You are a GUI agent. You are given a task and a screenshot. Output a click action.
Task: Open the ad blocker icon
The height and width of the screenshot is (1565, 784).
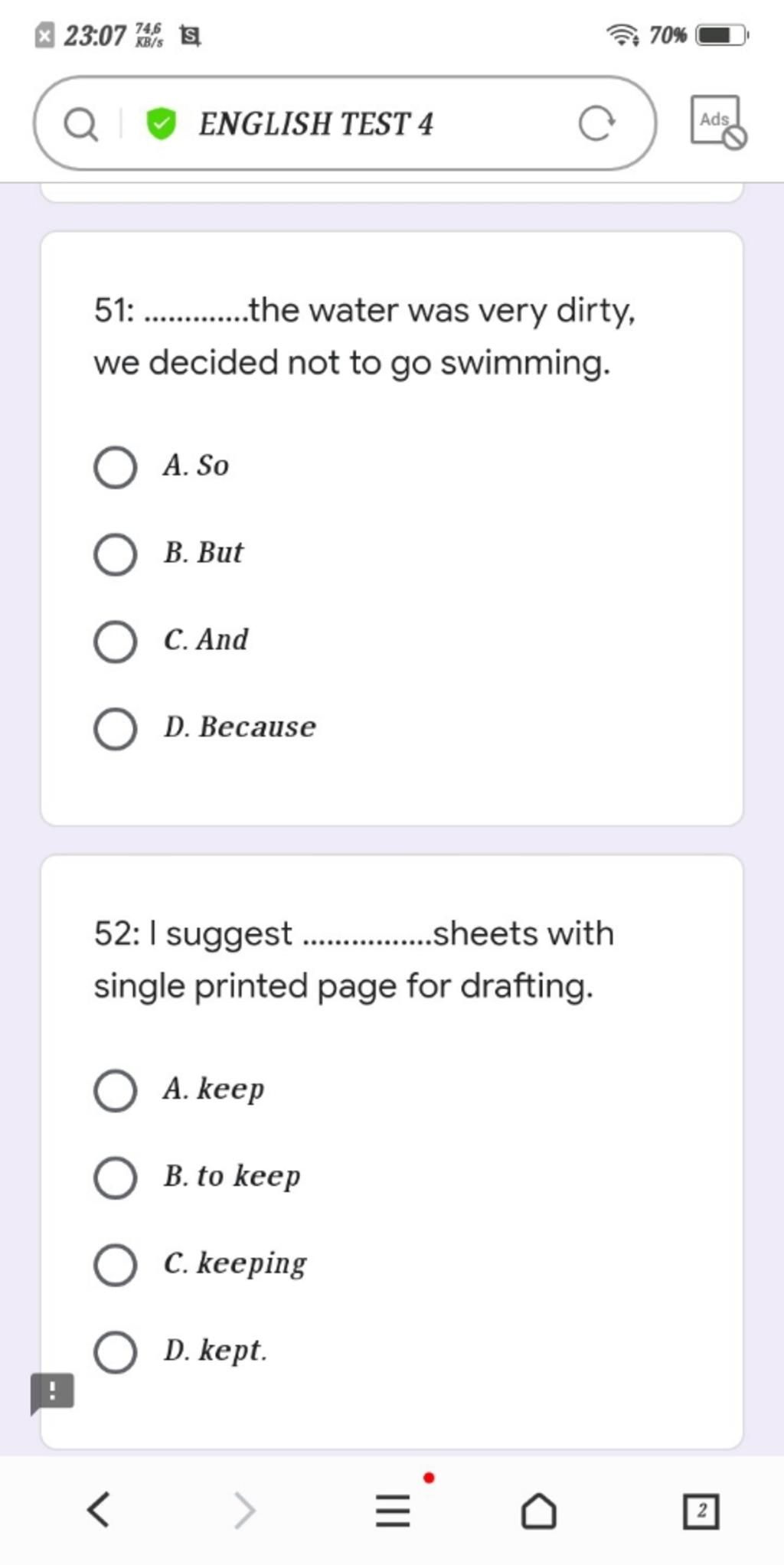tap(717, 123)
